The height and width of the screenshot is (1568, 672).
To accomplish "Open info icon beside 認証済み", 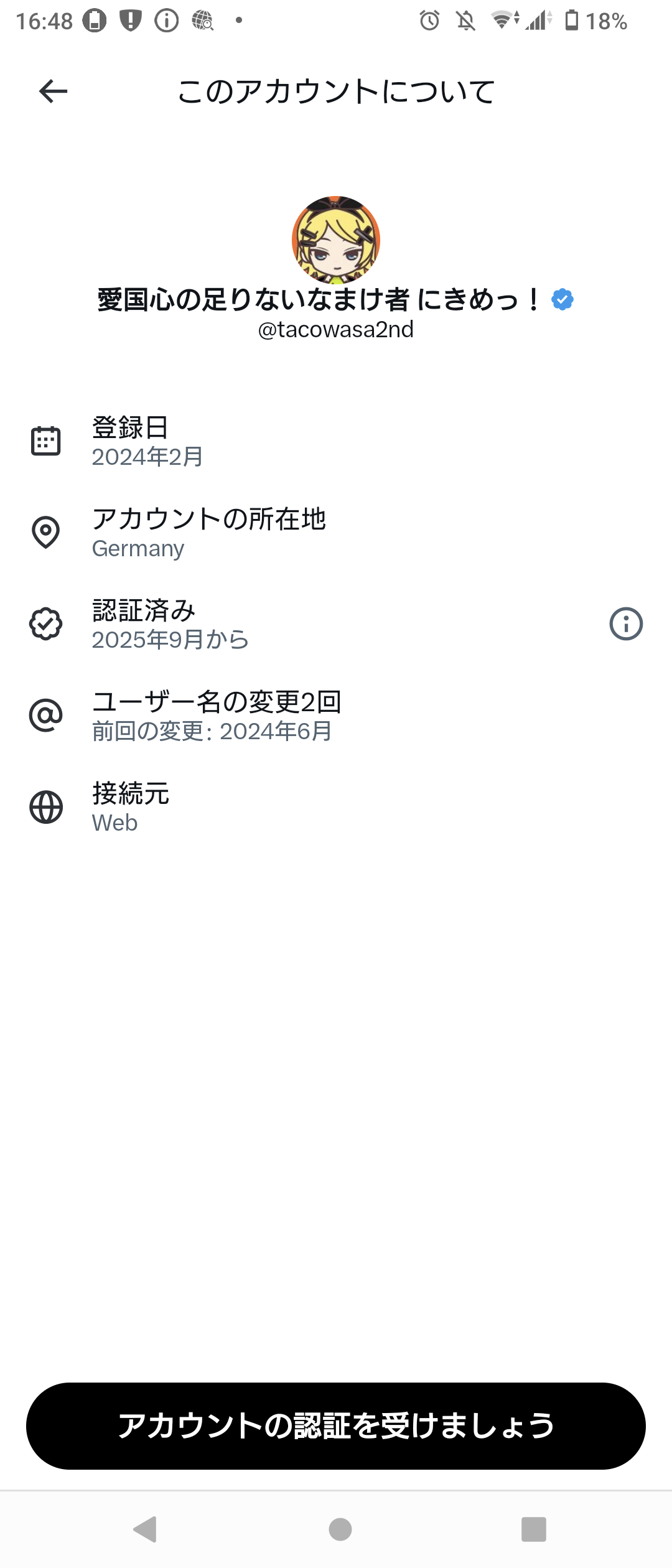I will click(625, 623).
